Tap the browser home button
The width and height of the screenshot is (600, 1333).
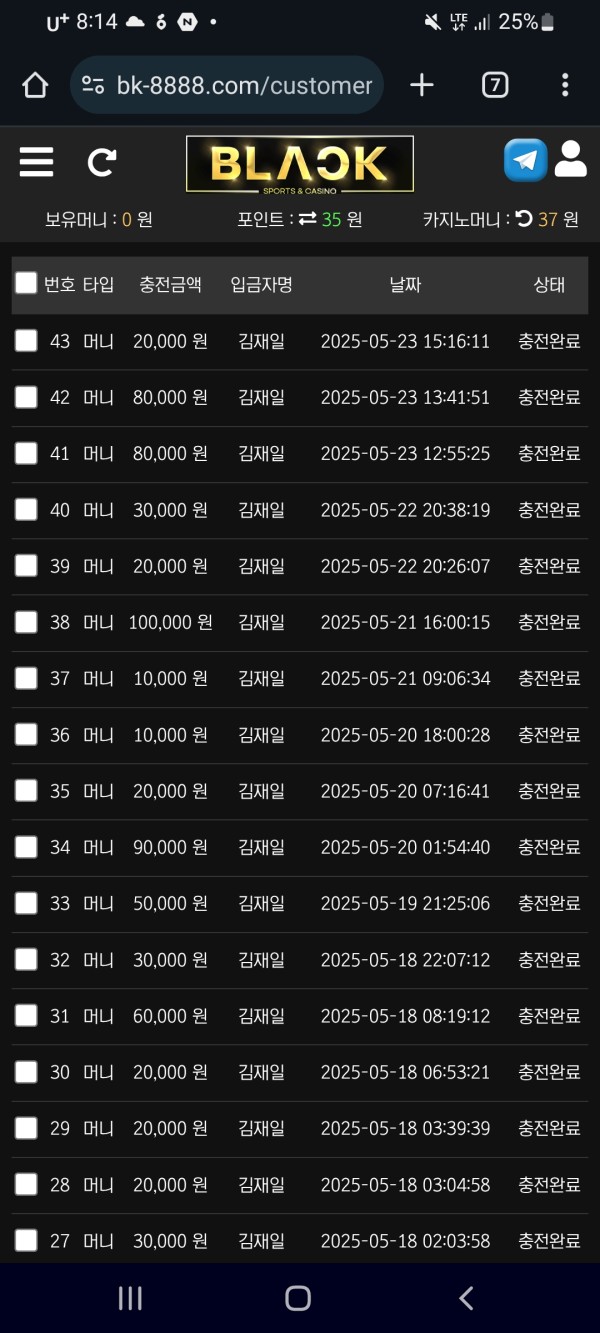(x=35, y=86)
